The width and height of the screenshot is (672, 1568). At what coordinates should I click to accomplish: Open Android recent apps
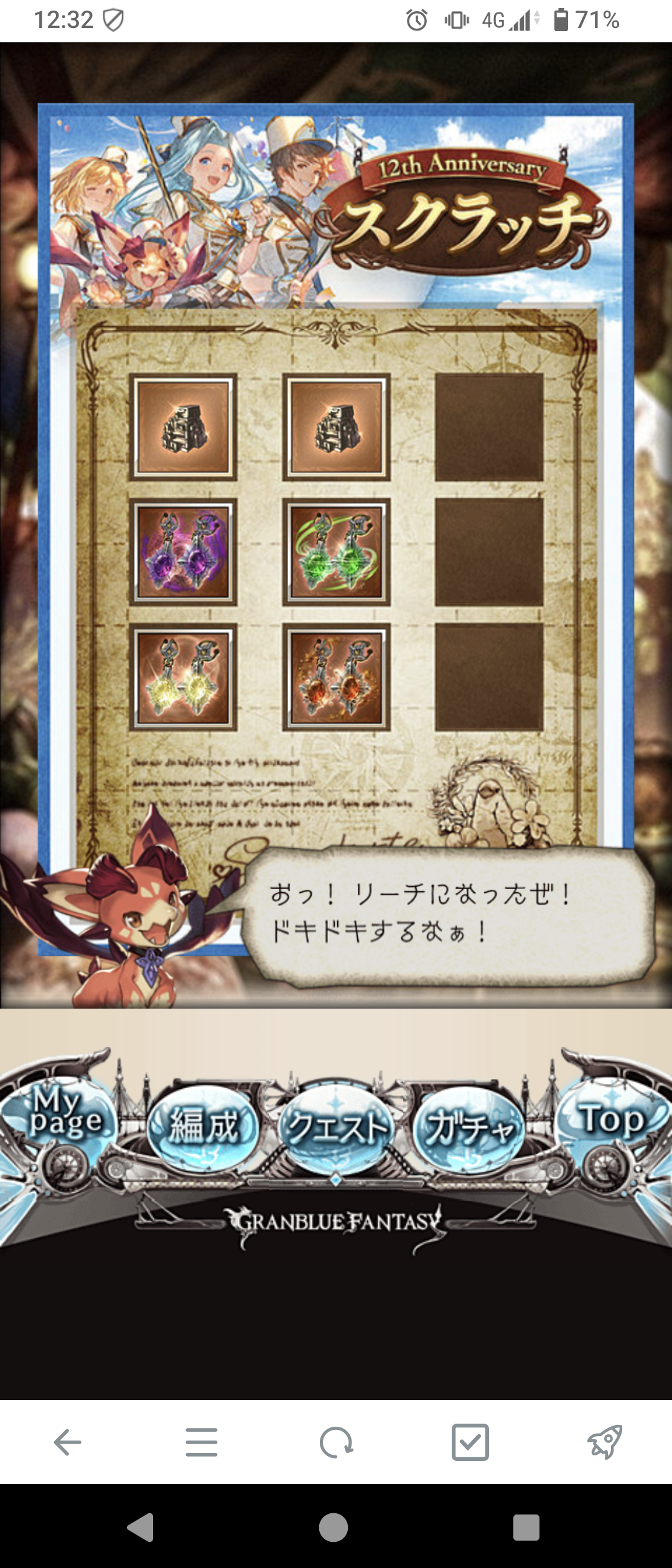tap(526, 1528)
